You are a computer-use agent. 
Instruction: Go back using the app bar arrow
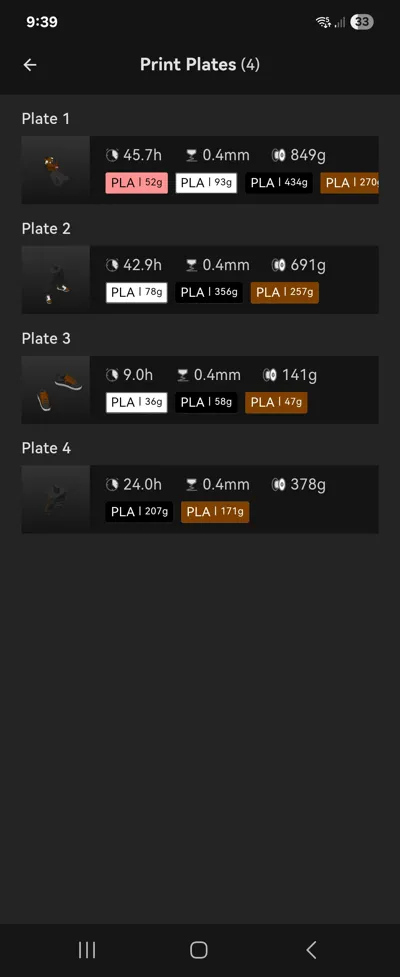pyautogui.click(x=30, y=65)
